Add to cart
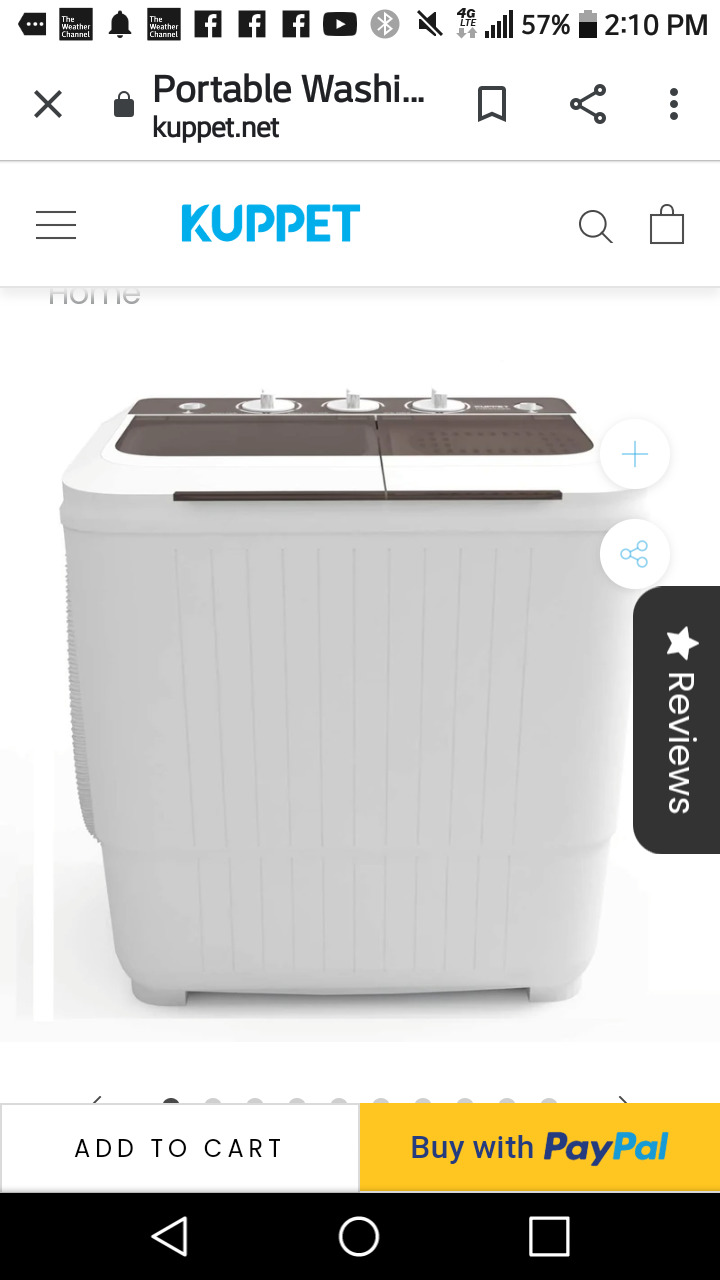720x1280 pixels. (179, 1148)
